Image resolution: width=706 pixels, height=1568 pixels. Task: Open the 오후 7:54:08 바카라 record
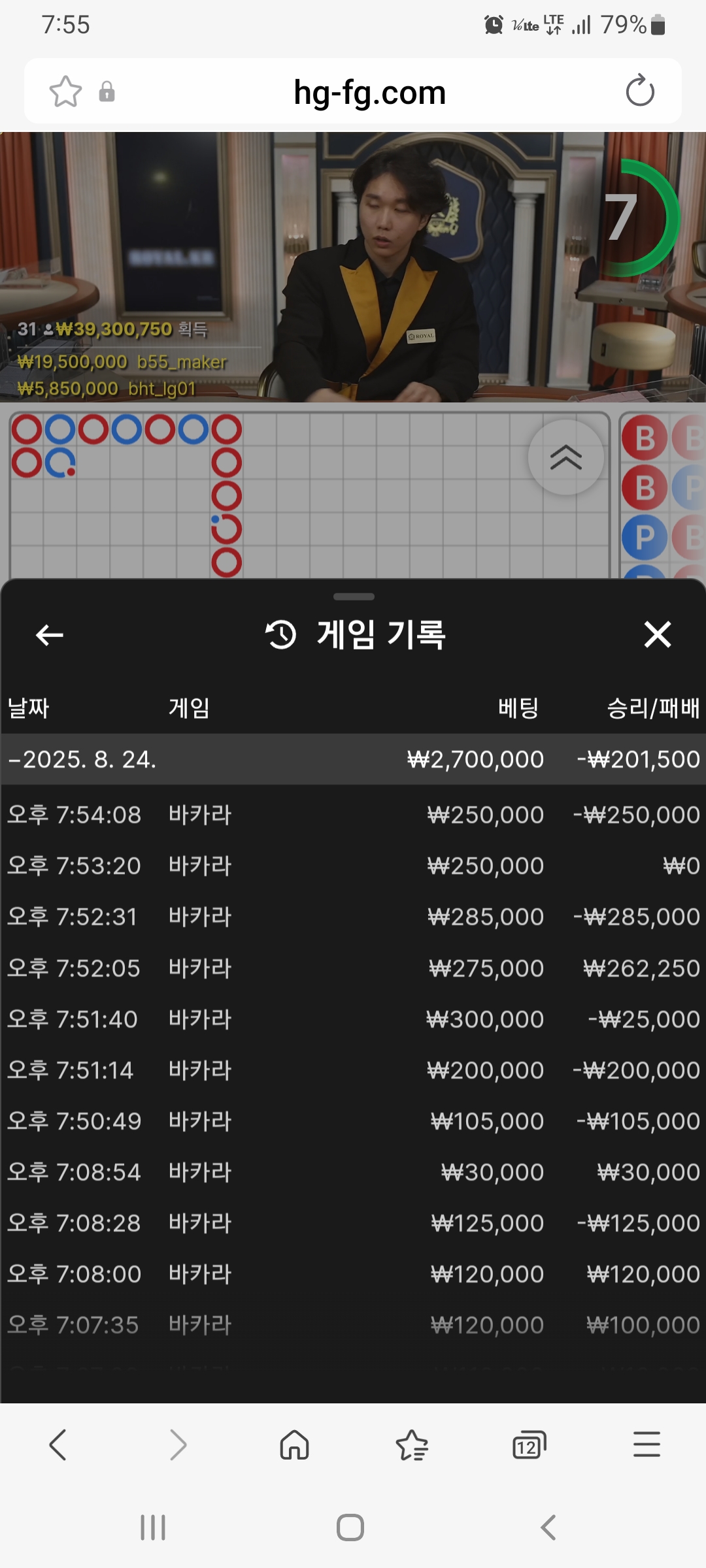(353, 815)
